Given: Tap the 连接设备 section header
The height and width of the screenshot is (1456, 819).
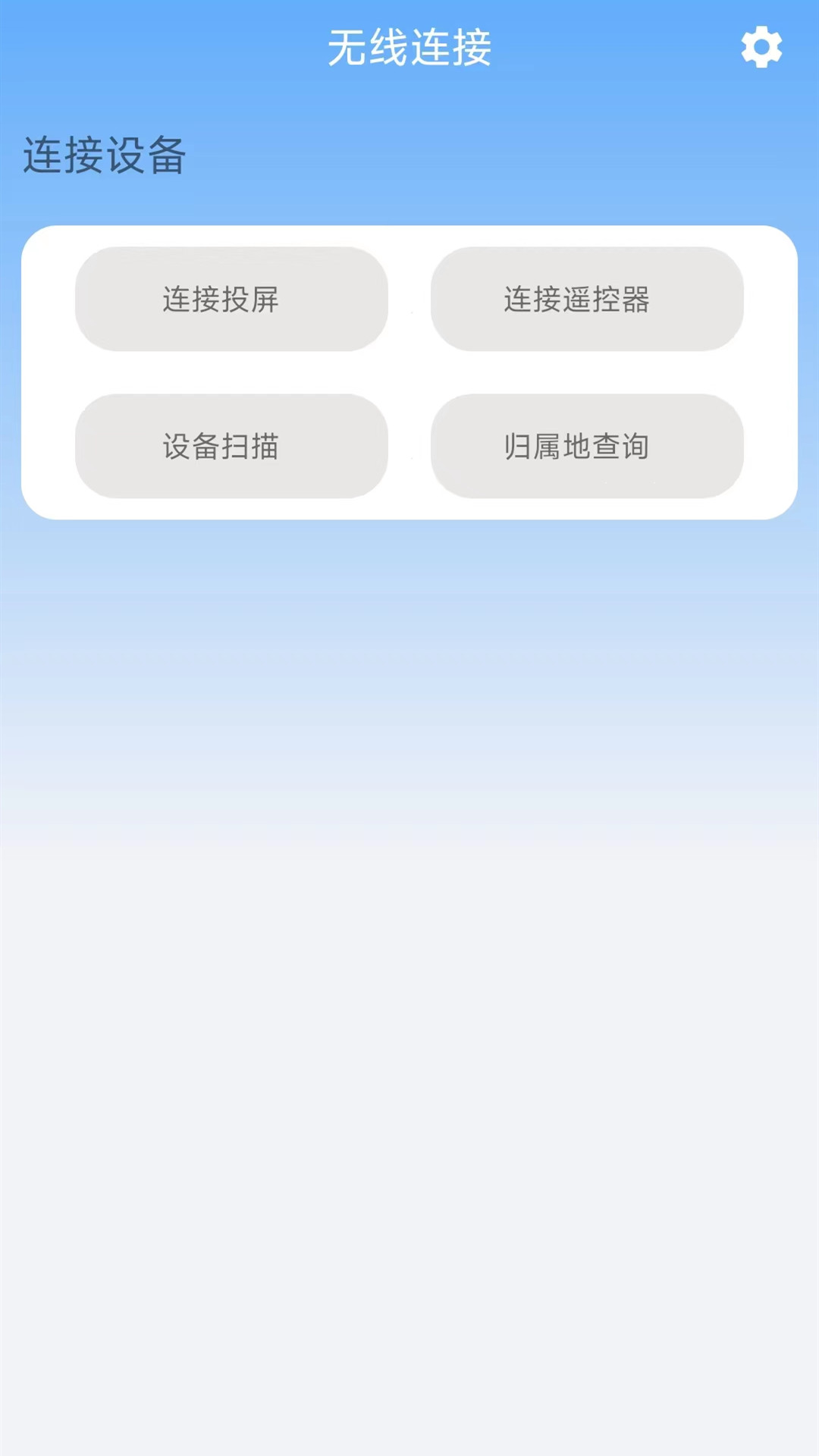Looking at the screenshot, I should point(104,155).
